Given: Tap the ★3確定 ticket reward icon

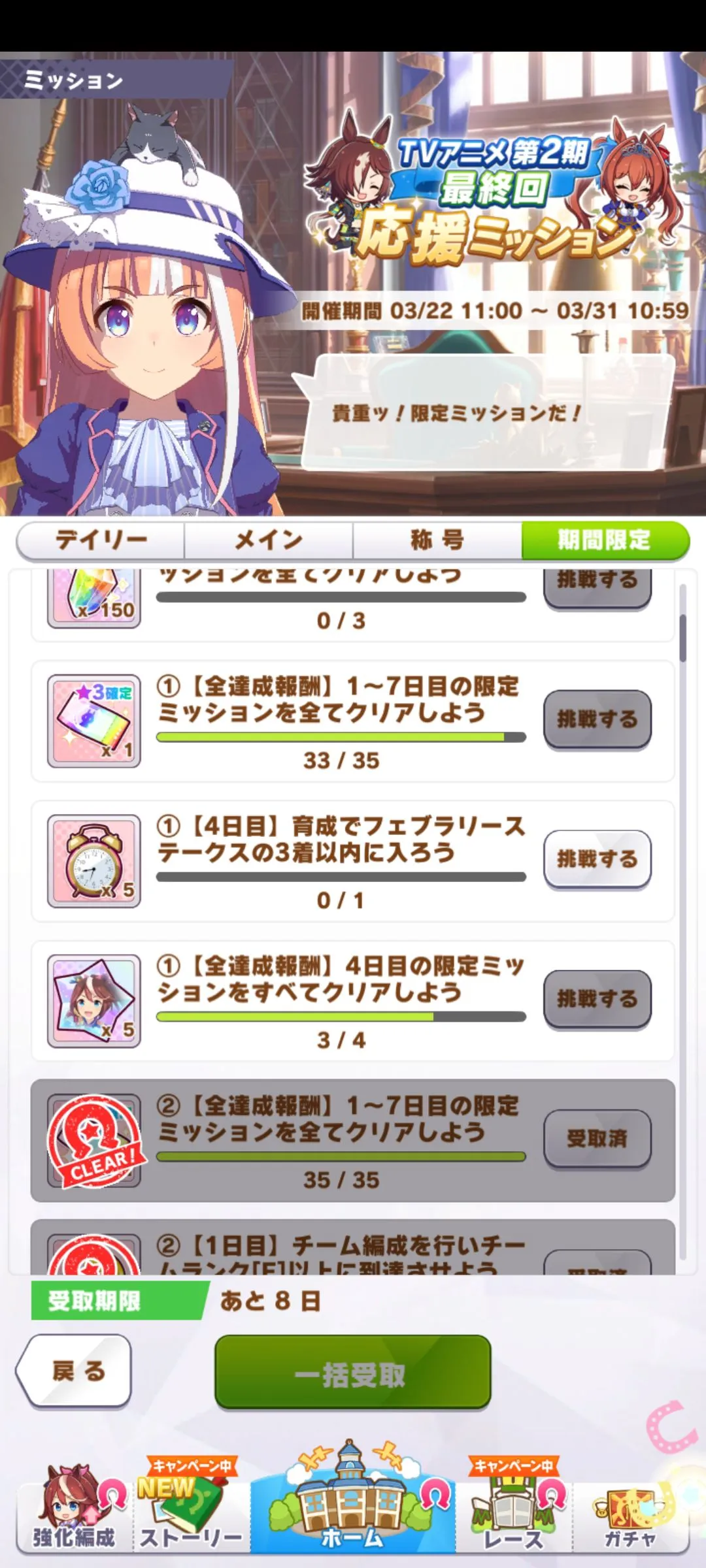Looking at the screenshot, I should pyautogui.click(x=94, y=721).
